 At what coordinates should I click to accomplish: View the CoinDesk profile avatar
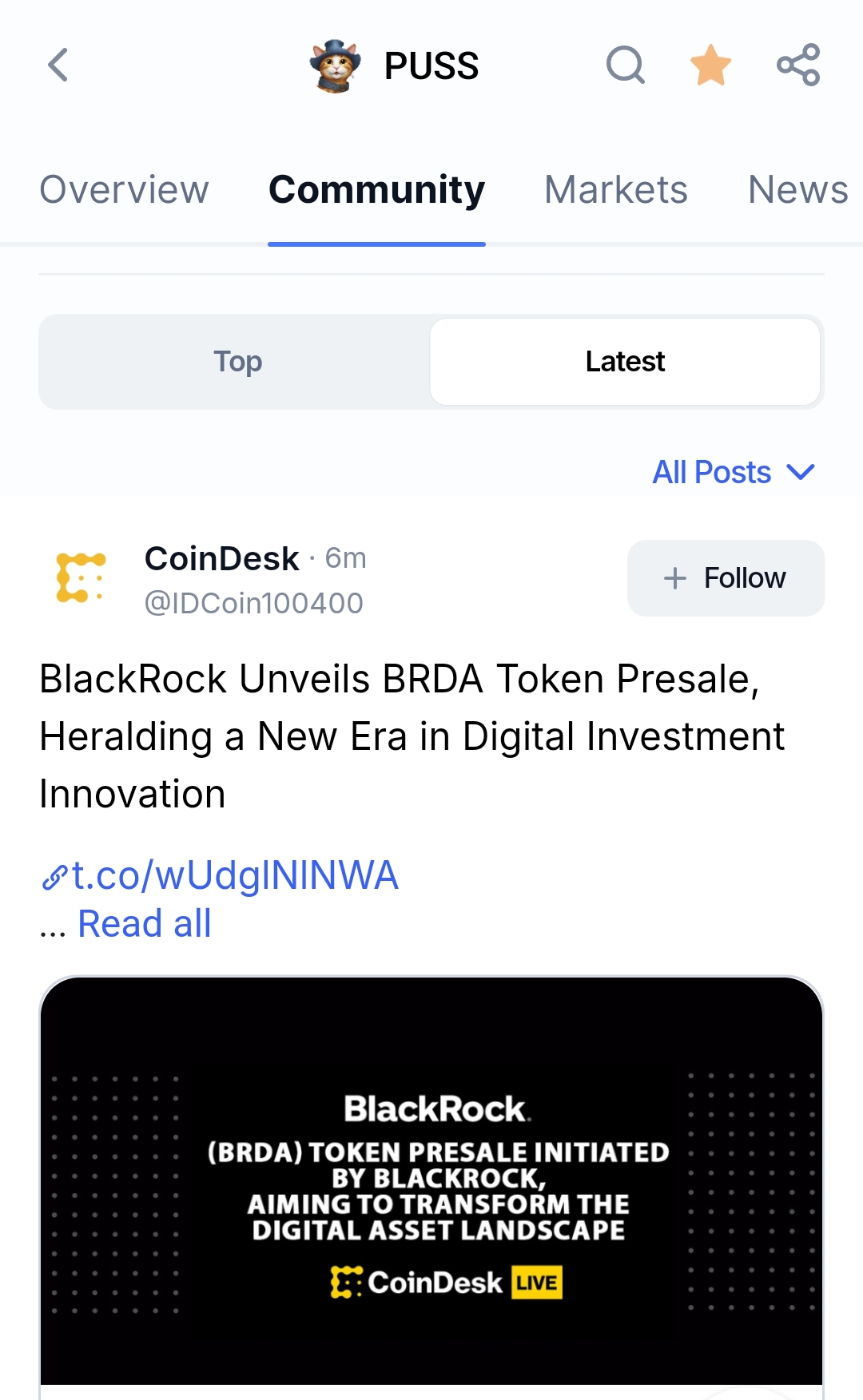(81, 577)
